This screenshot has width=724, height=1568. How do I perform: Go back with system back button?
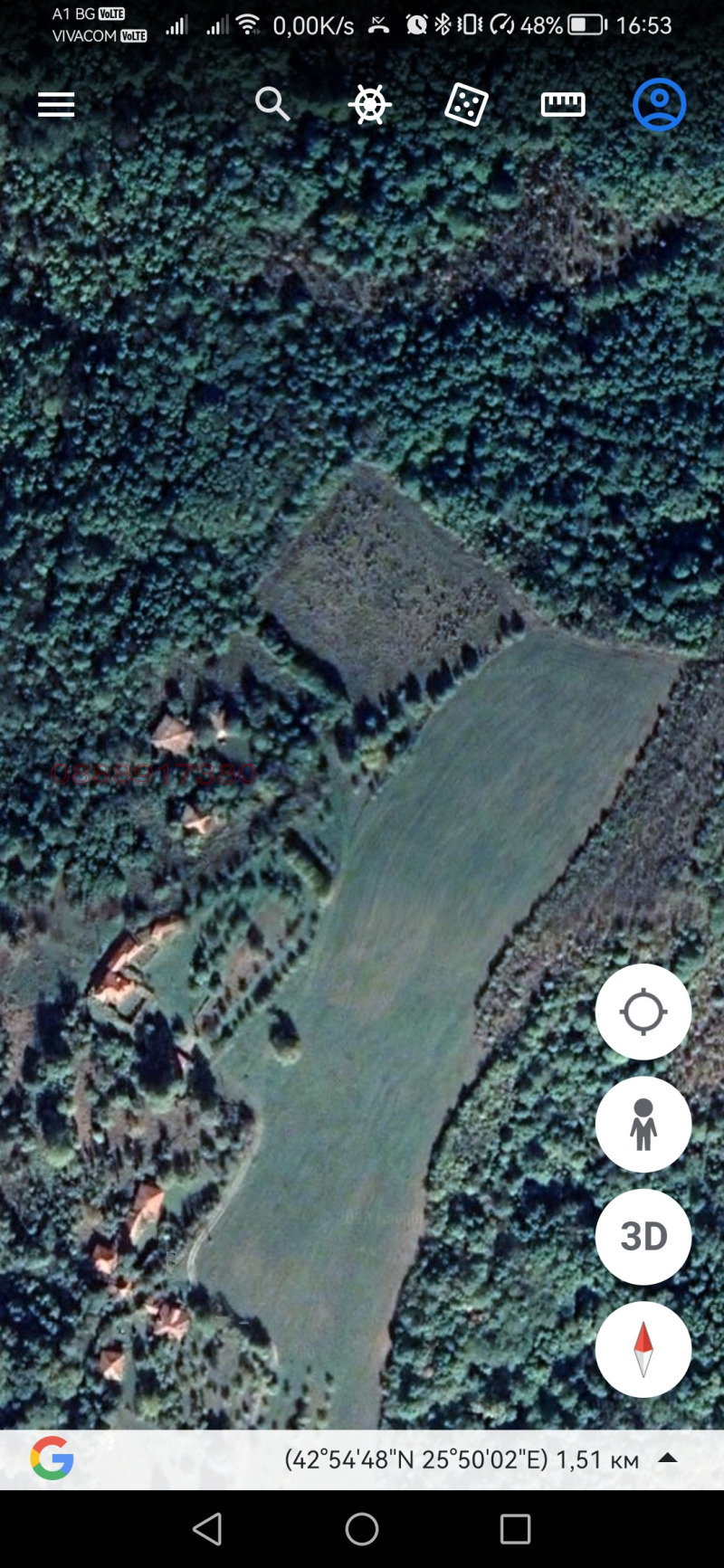click(207, 1529)
